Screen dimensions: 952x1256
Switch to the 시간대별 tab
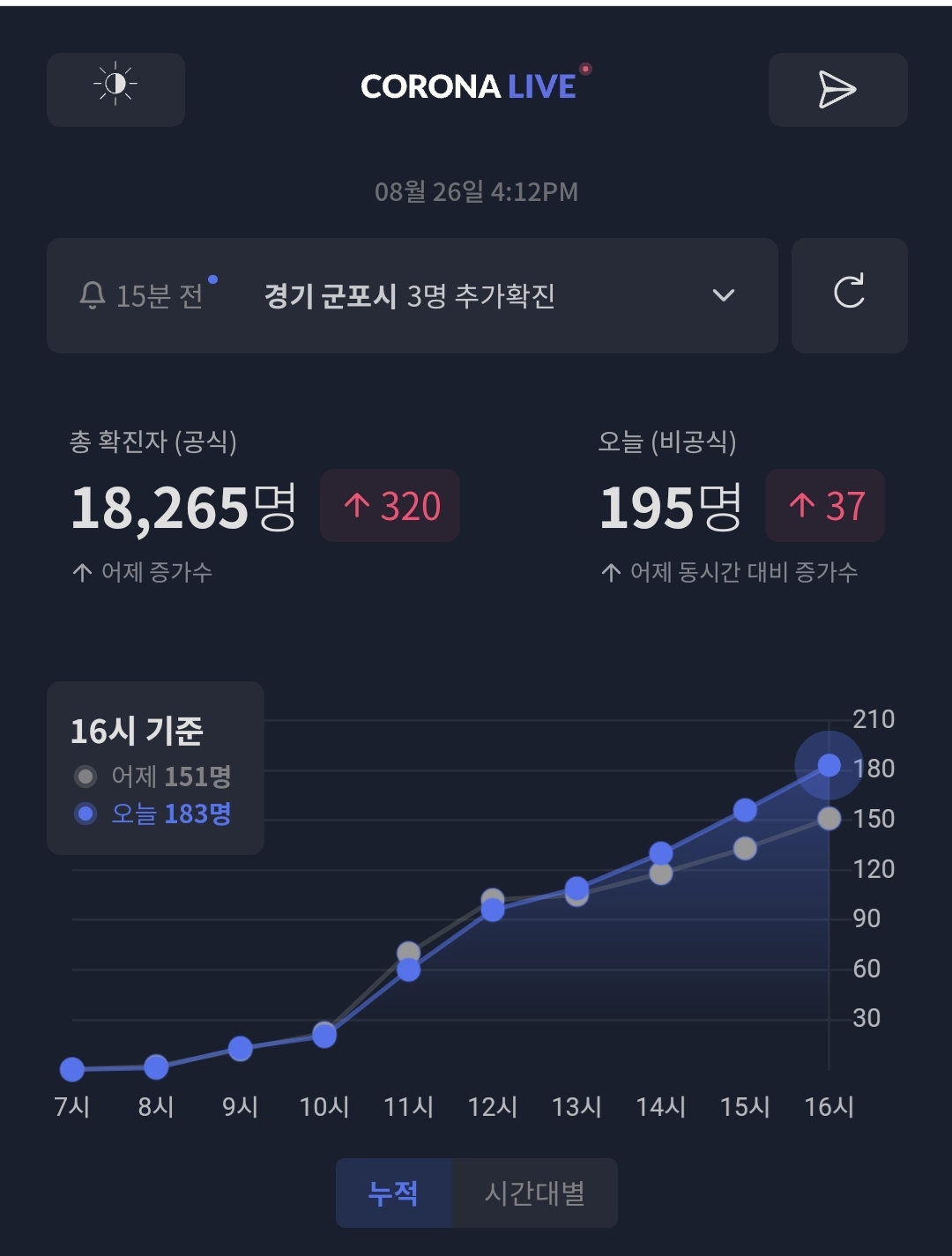[x=534, y=1193]
